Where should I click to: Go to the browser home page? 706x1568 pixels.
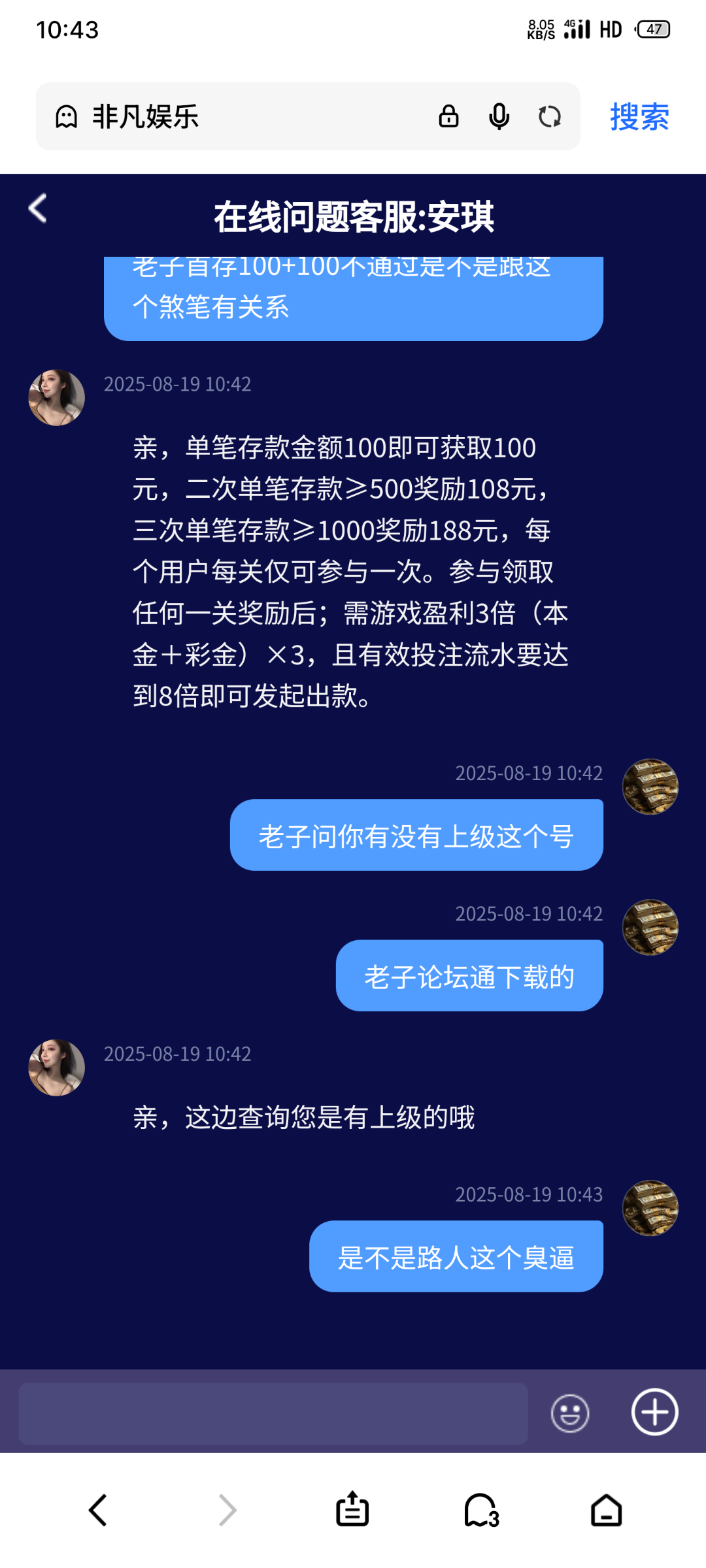click(x=606, y=1510)
